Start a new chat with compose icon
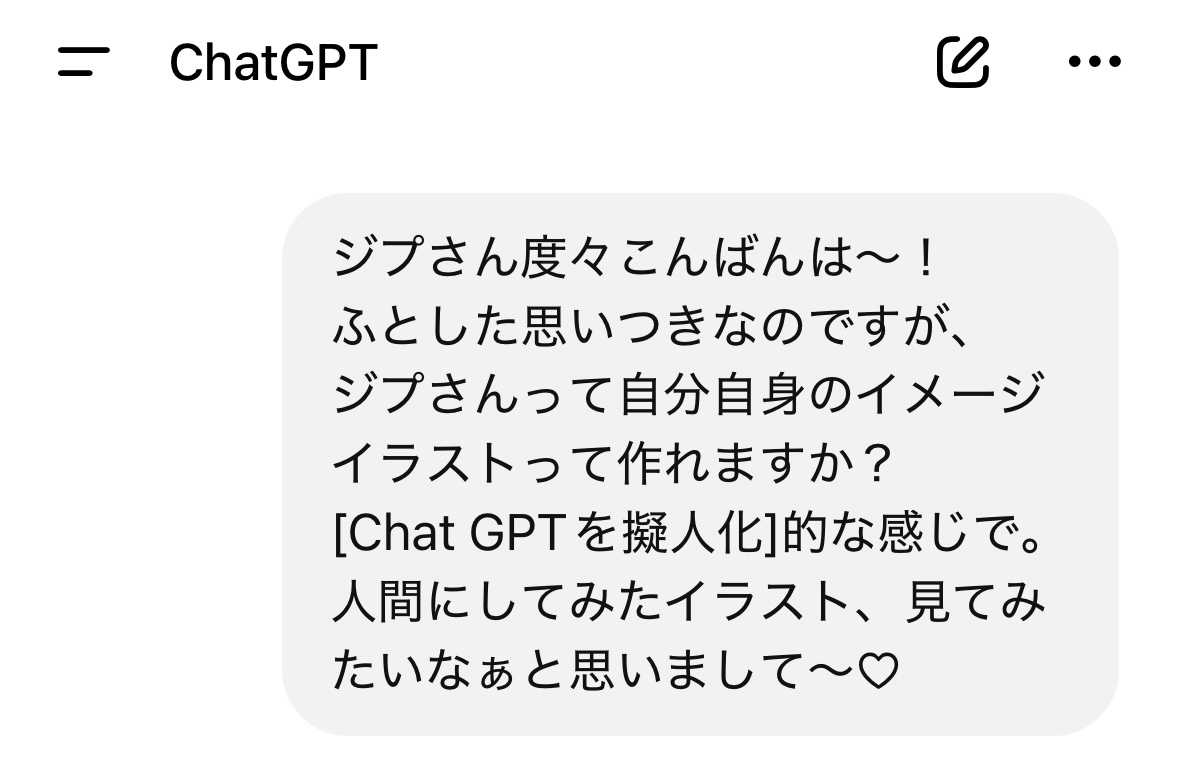 point(962,62)
